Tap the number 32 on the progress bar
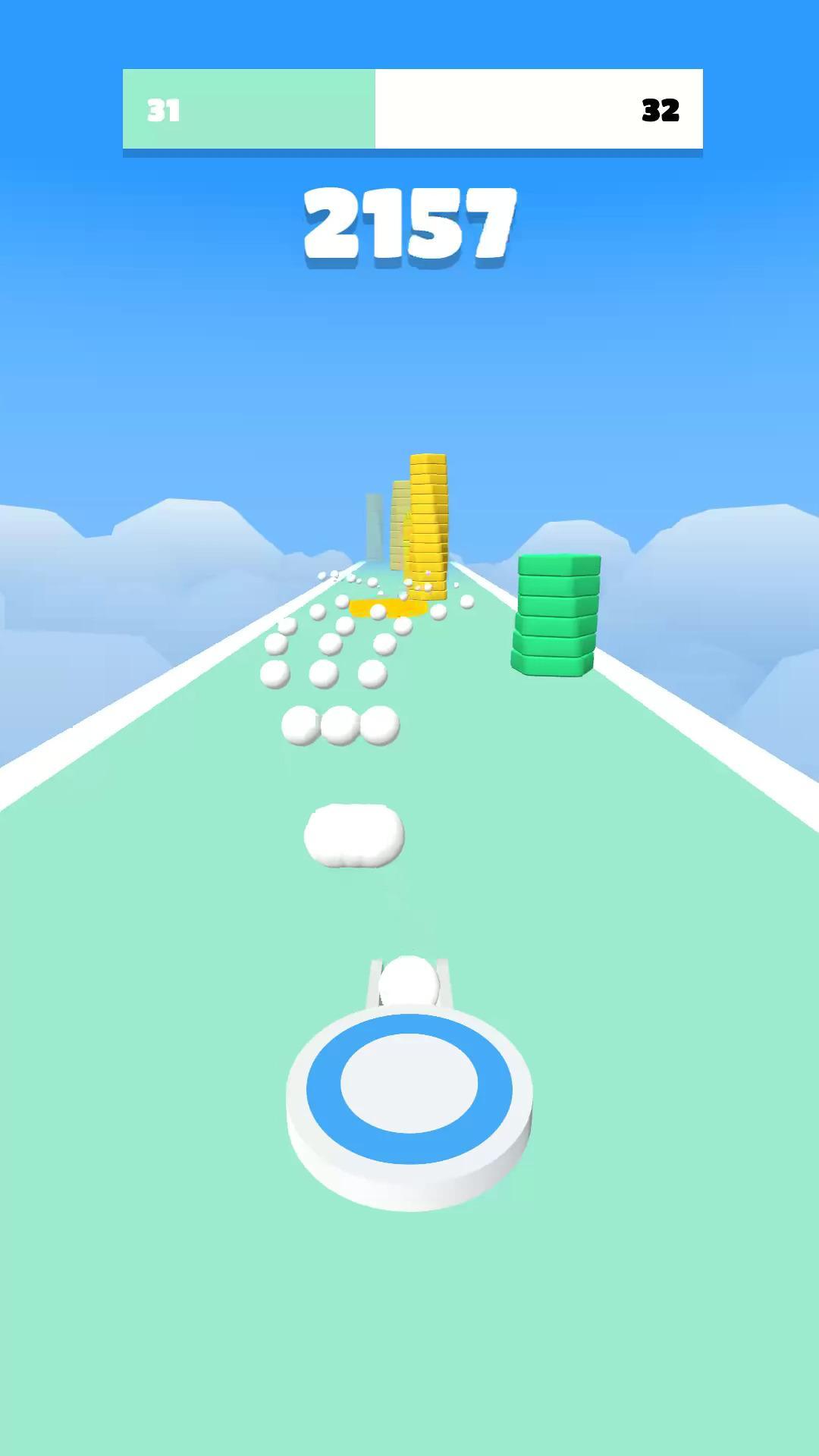This screenshot has height=1456, width=819. 662,111
